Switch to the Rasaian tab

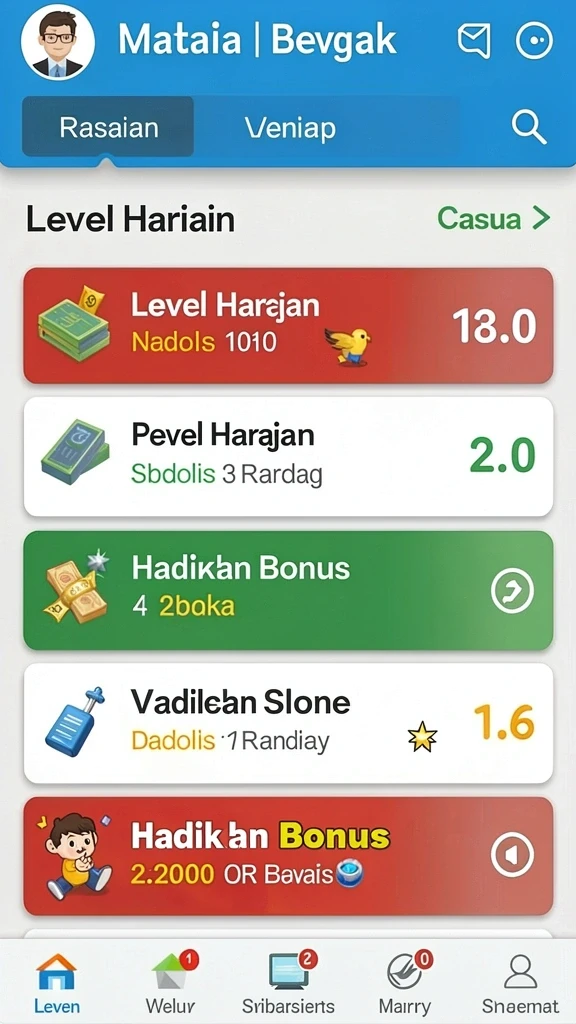coord(108,127)
